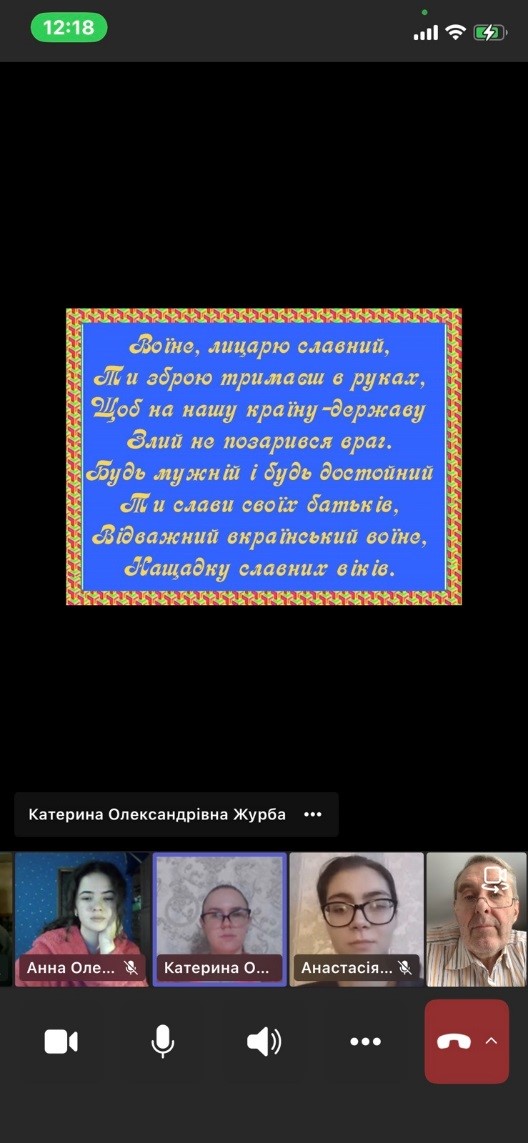Select the Катерина О... participant tile
Viewport: 528px width, 1143px height.
pyautogui.click(x=220, y=918)
